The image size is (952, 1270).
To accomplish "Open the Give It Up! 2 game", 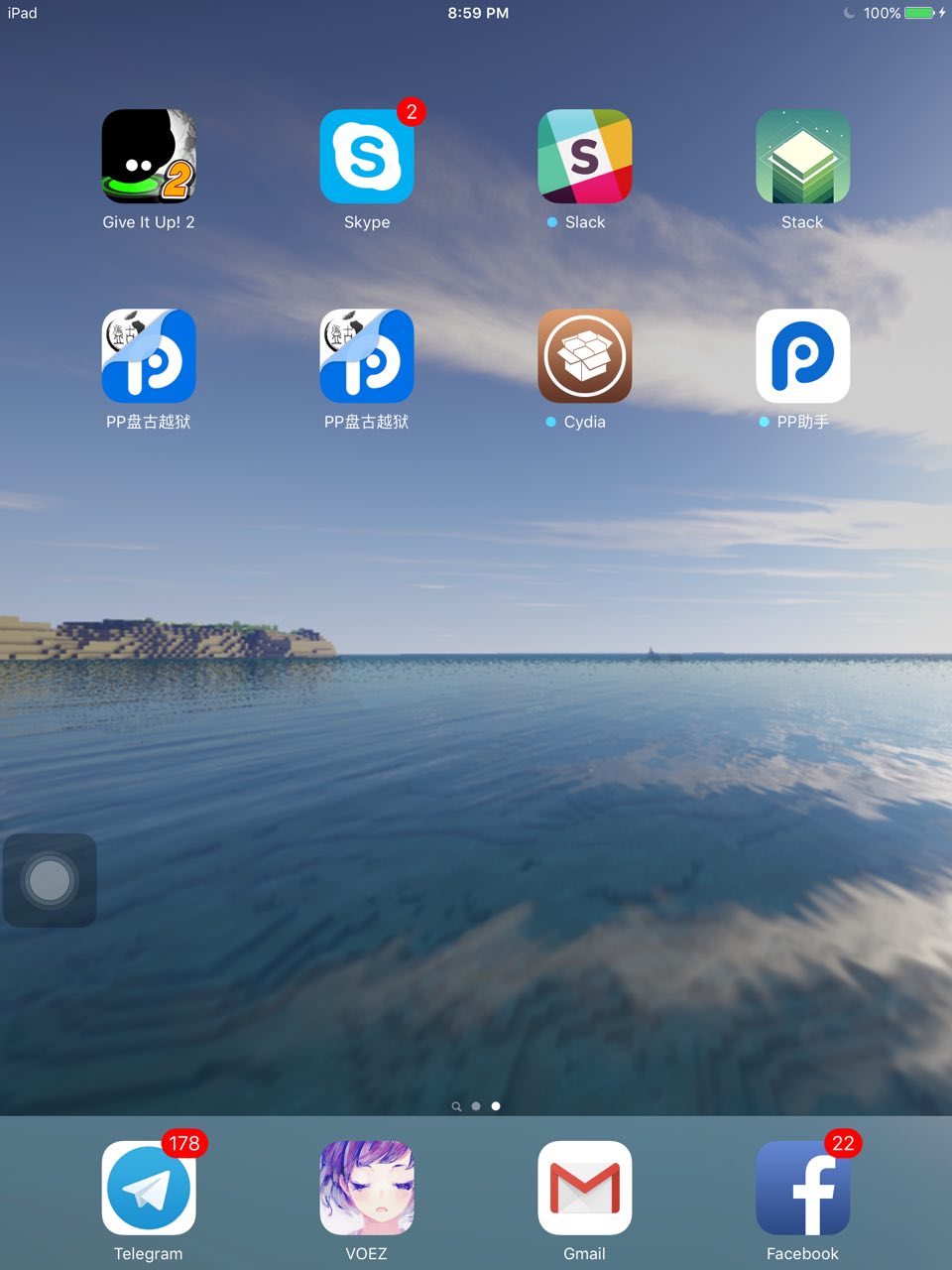I will click(x=149, y=157).
